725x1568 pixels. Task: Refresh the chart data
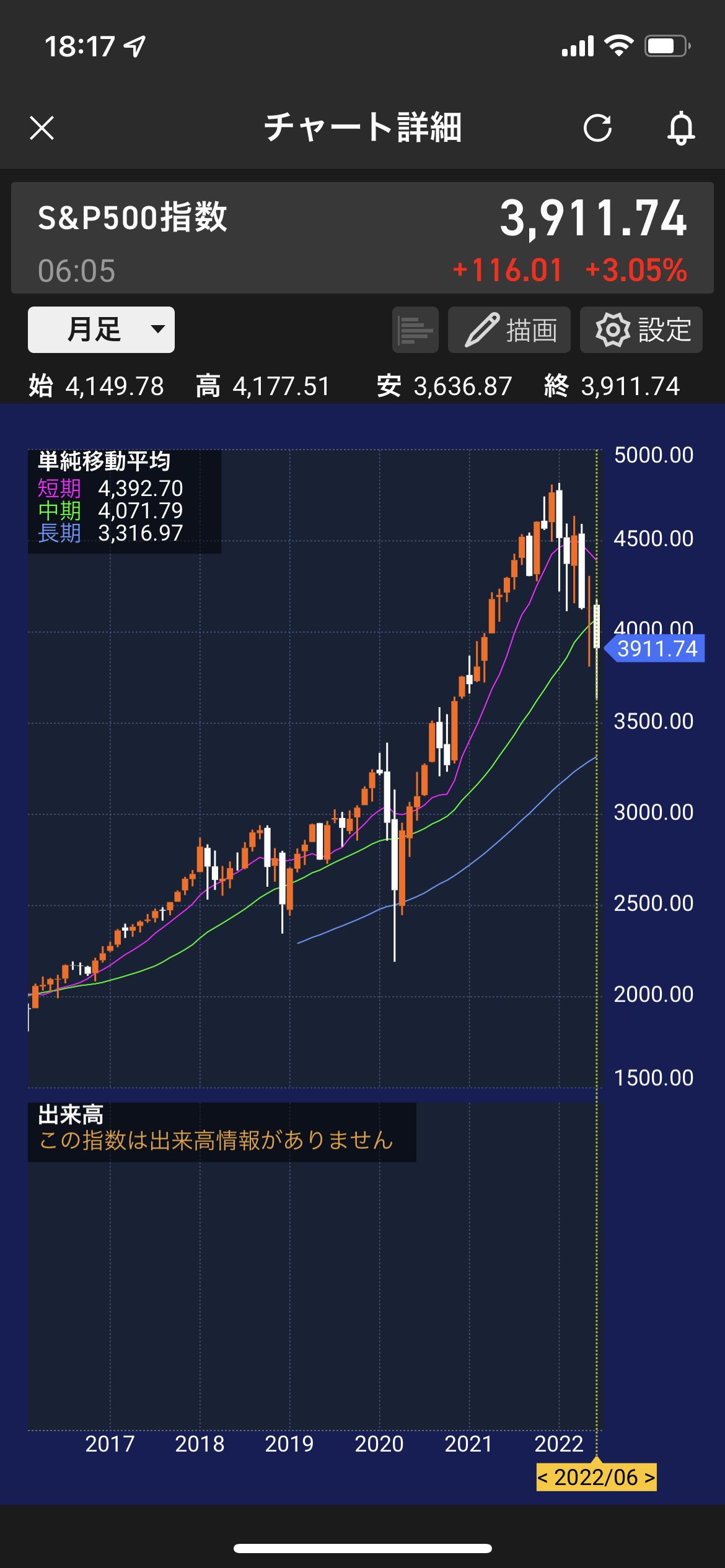(597, 128)
